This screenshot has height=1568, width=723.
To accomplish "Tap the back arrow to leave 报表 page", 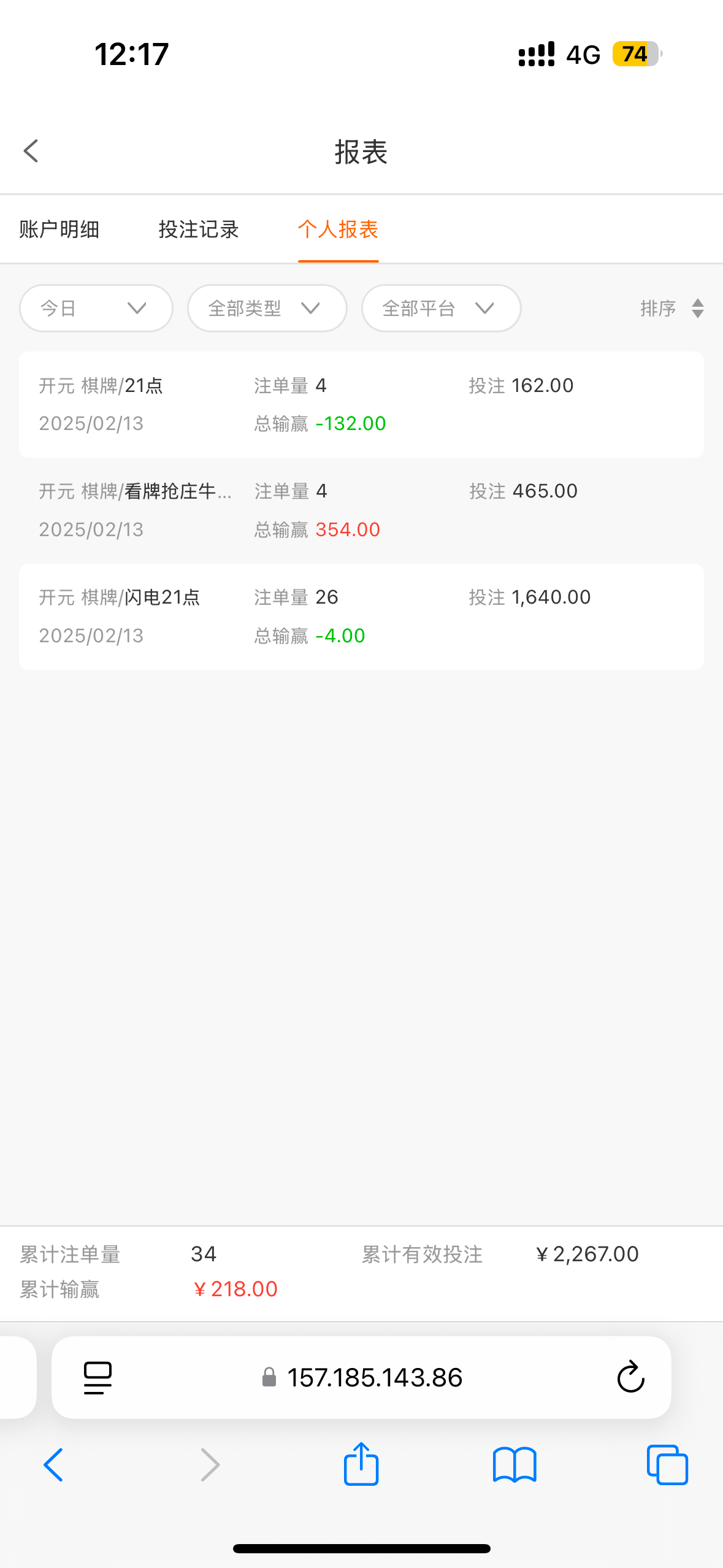I will point(30,150).
